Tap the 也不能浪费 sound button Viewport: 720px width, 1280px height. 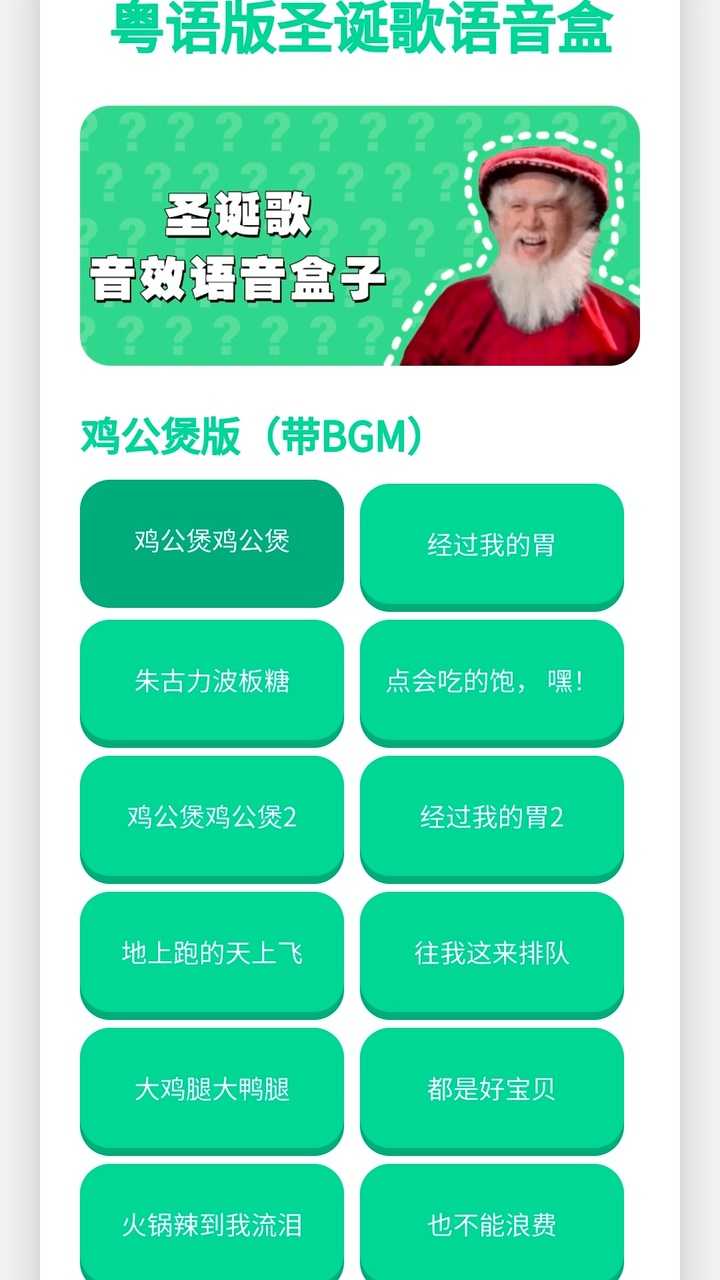(x=491, y=1224)
